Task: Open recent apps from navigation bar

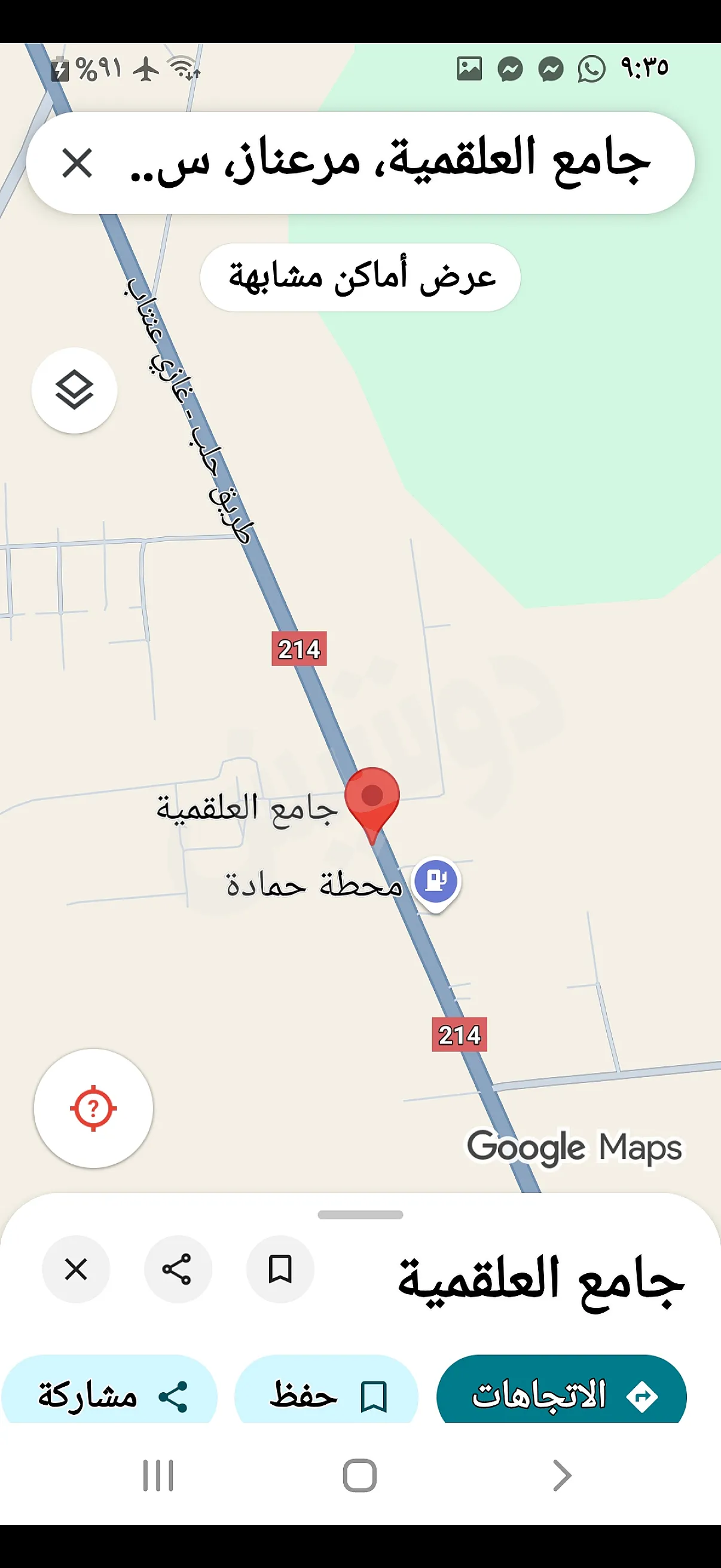Action: coord(158,1475)
